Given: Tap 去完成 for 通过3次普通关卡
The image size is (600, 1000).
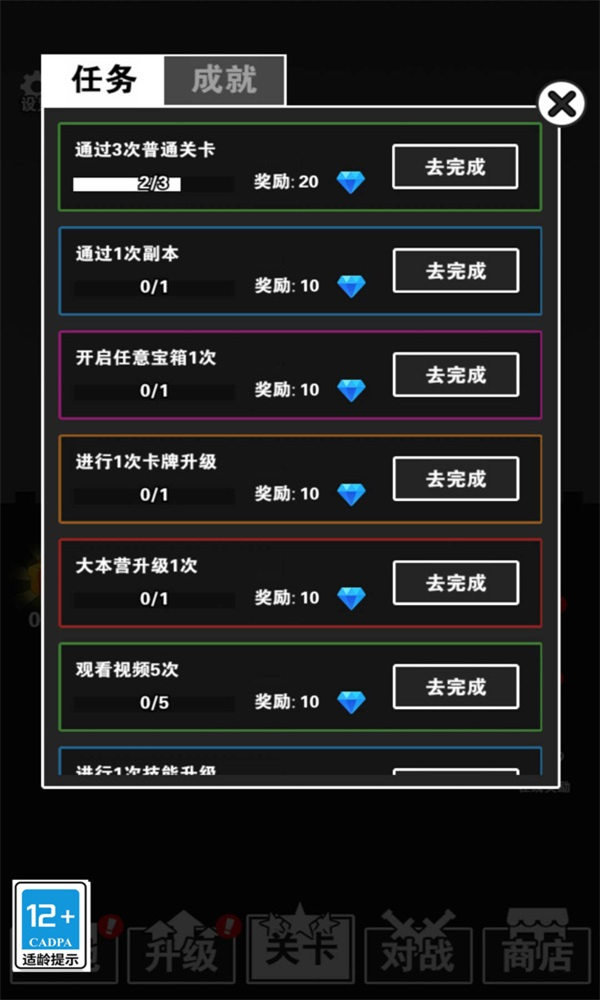Looking at the screenshot, I should 455,167.
